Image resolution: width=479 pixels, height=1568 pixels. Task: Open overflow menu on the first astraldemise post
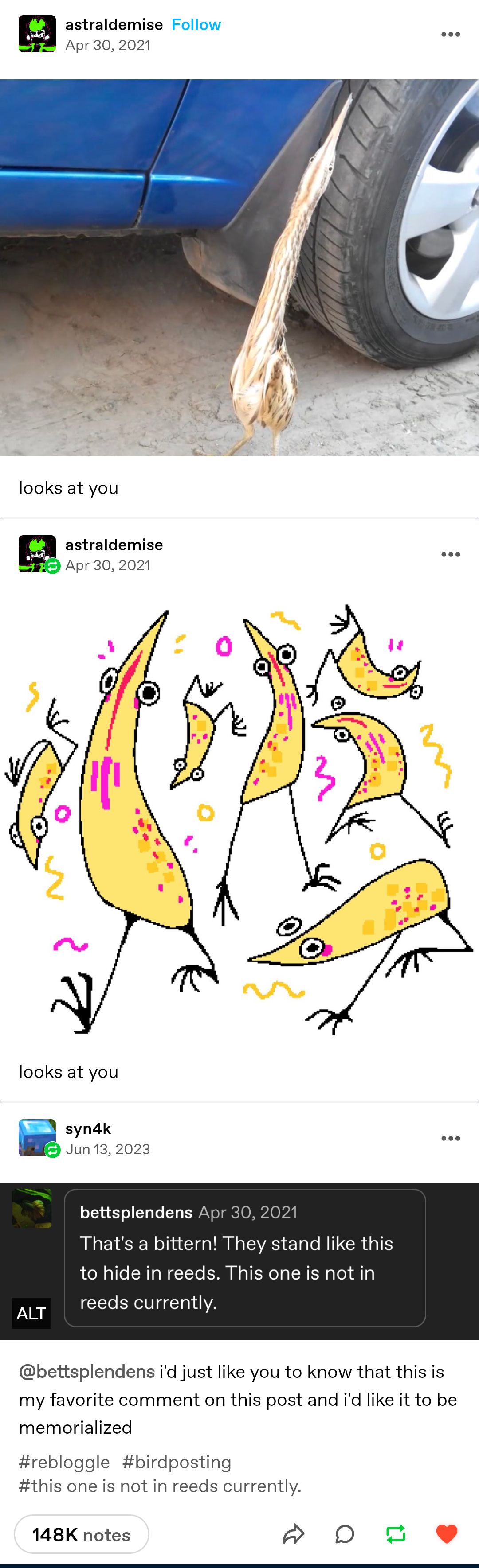coord(450,34)
